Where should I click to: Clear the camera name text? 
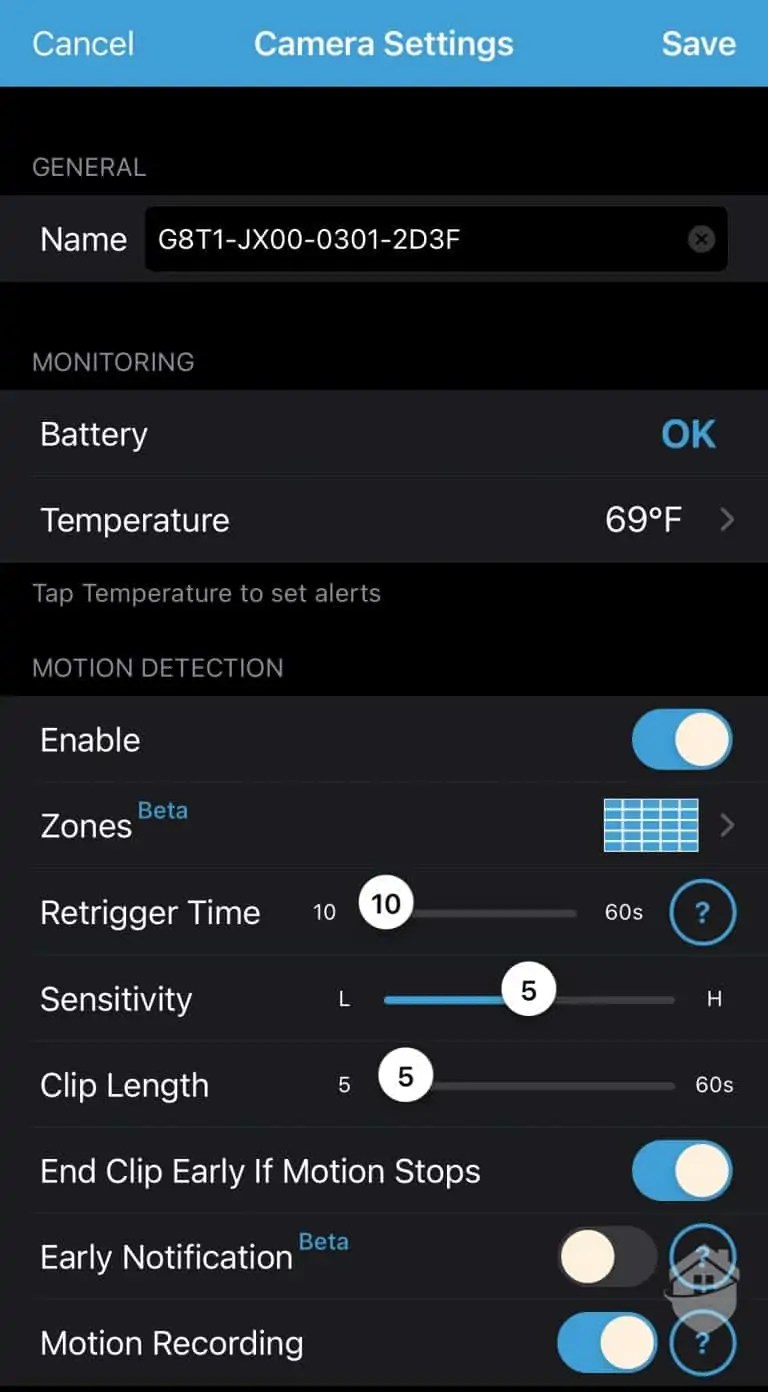click(x=702, y=240)
